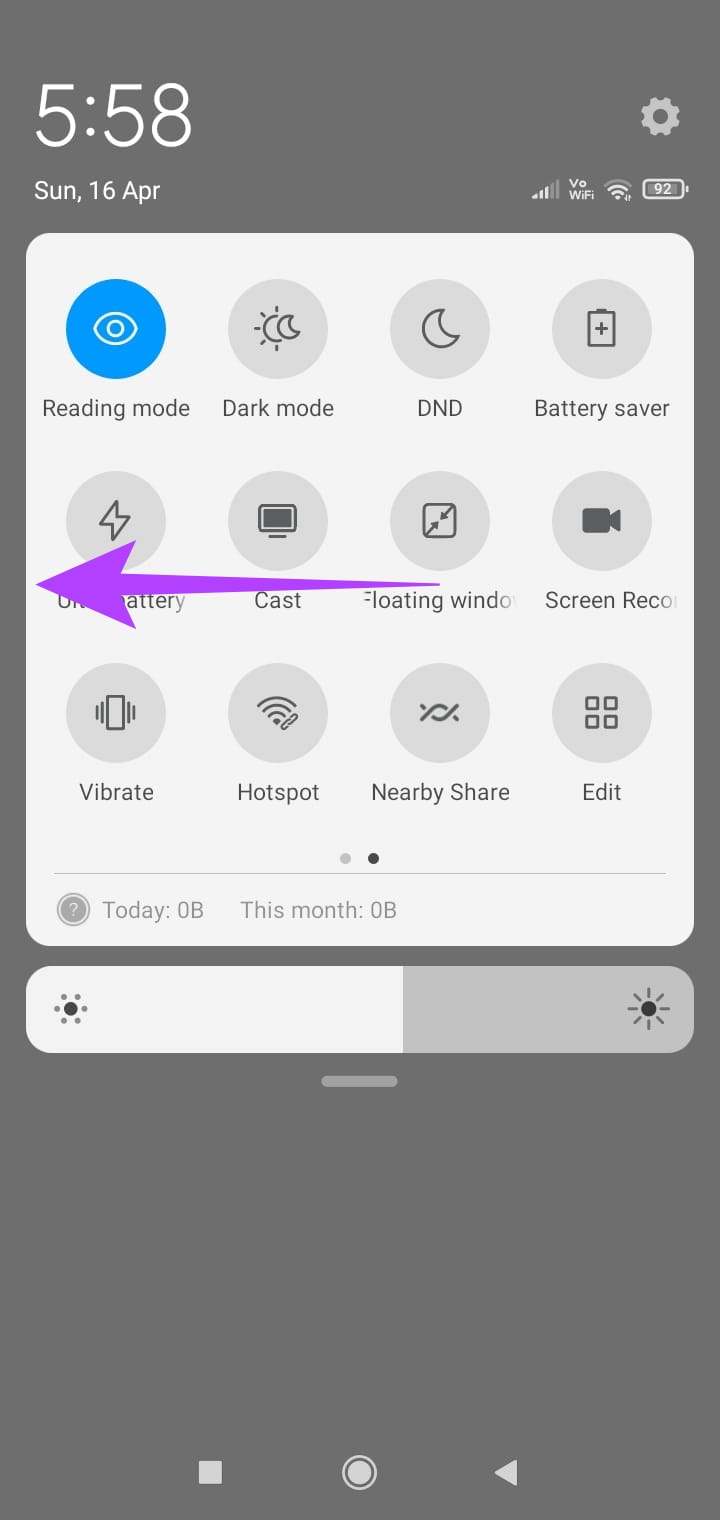Toggle the DND tile
The height and width of the screenshot is (1520, 720).
pyautogui.click(x=440, y=329)
